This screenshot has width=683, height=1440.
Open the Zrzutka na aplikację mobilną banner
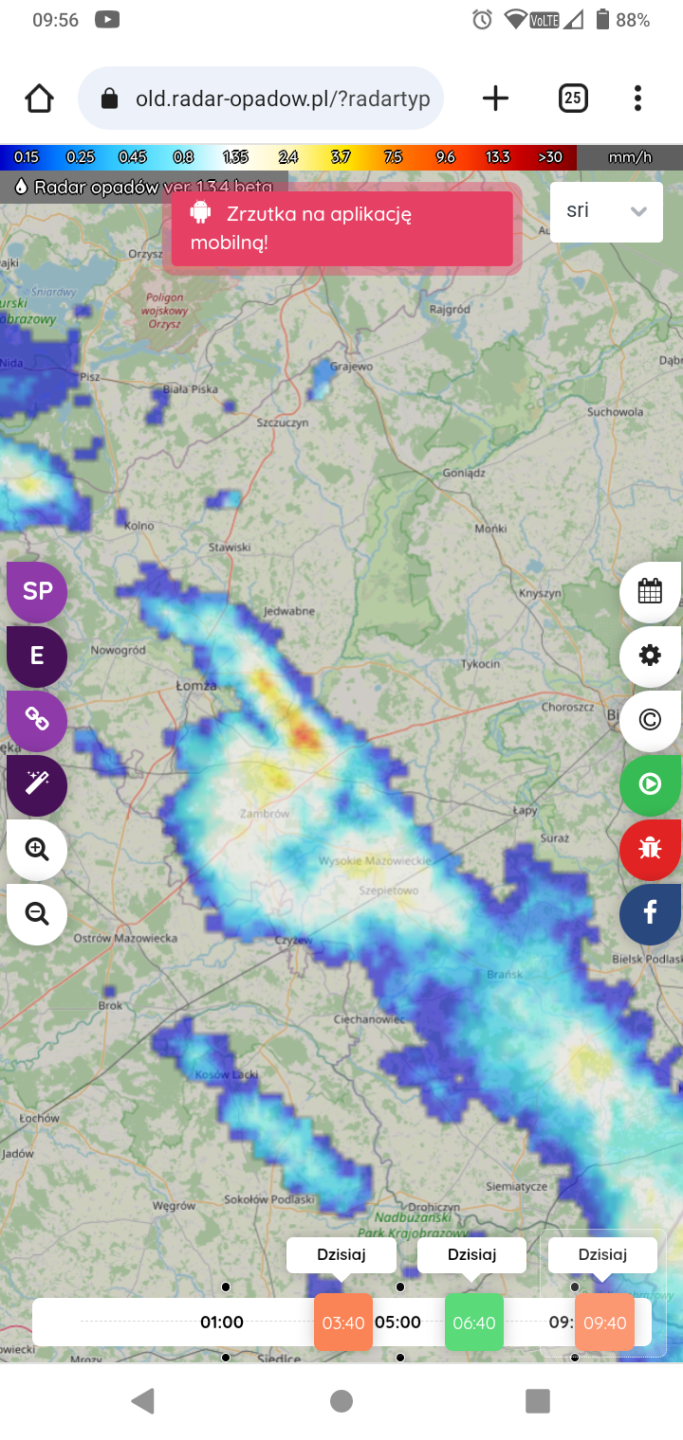click(x=341, y=228)
